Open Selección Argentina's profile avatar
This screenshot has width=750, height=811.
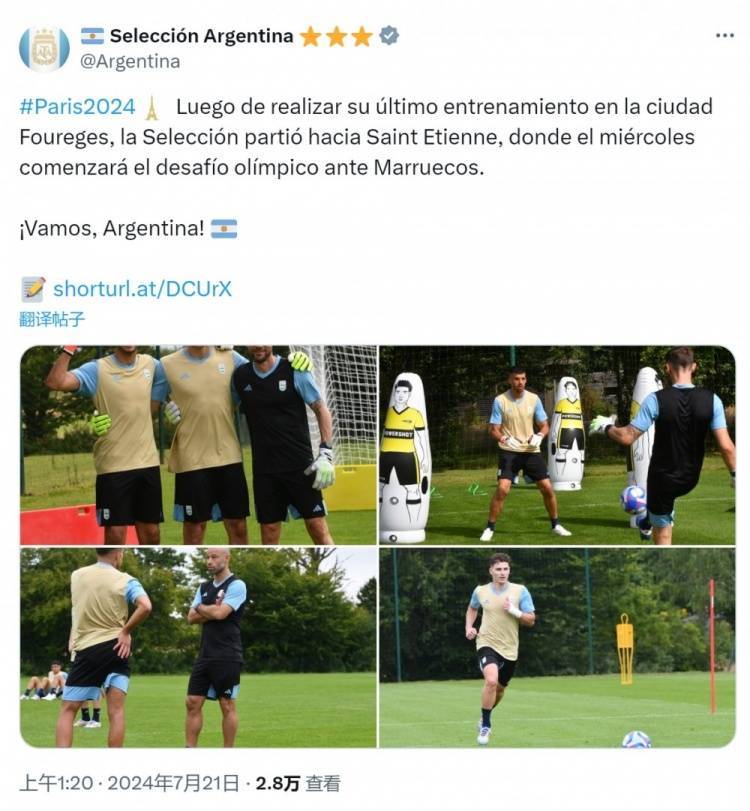click(44, 48)
